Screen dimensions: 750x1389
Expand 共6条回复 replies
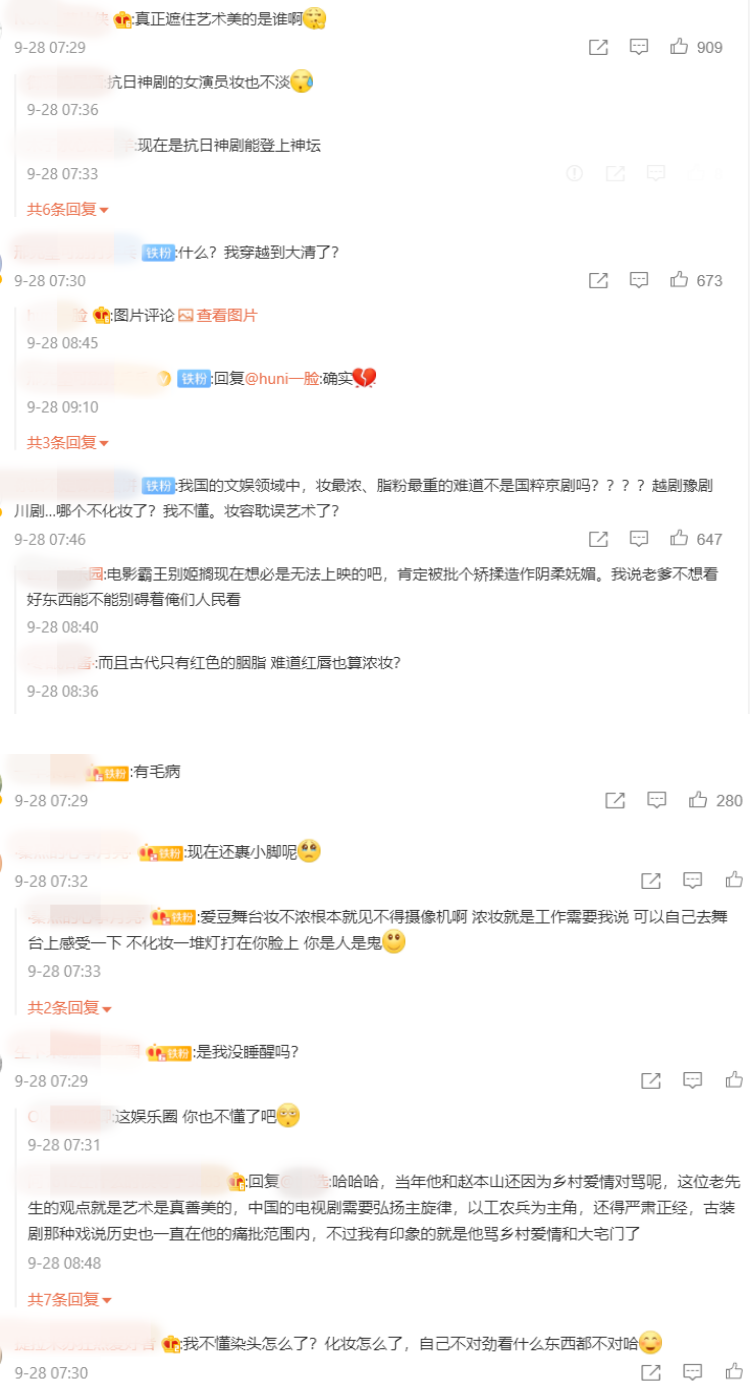coord(67,209)
